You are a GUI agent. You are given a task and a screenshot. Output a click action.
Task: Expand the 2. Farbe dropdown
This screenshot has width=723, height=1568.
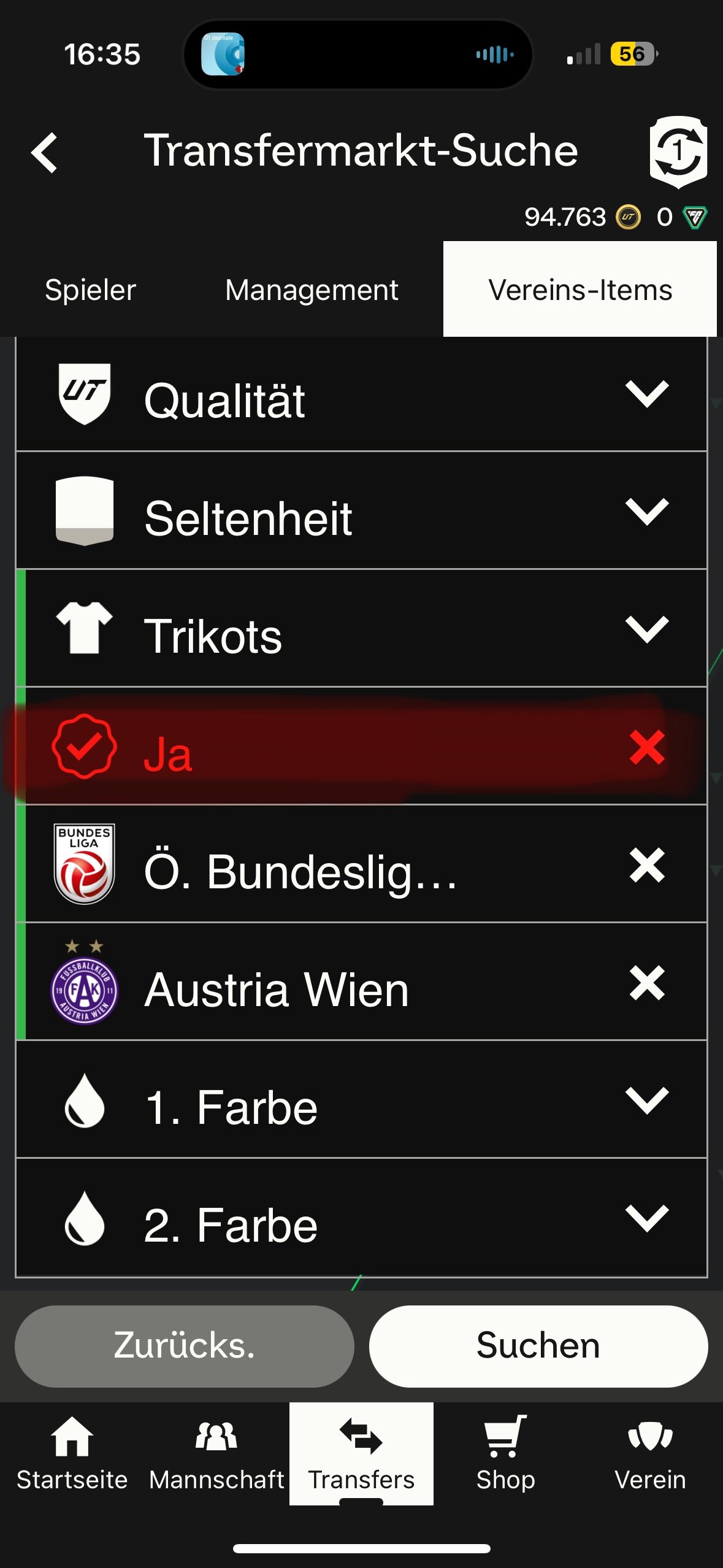coord(361,1217)
